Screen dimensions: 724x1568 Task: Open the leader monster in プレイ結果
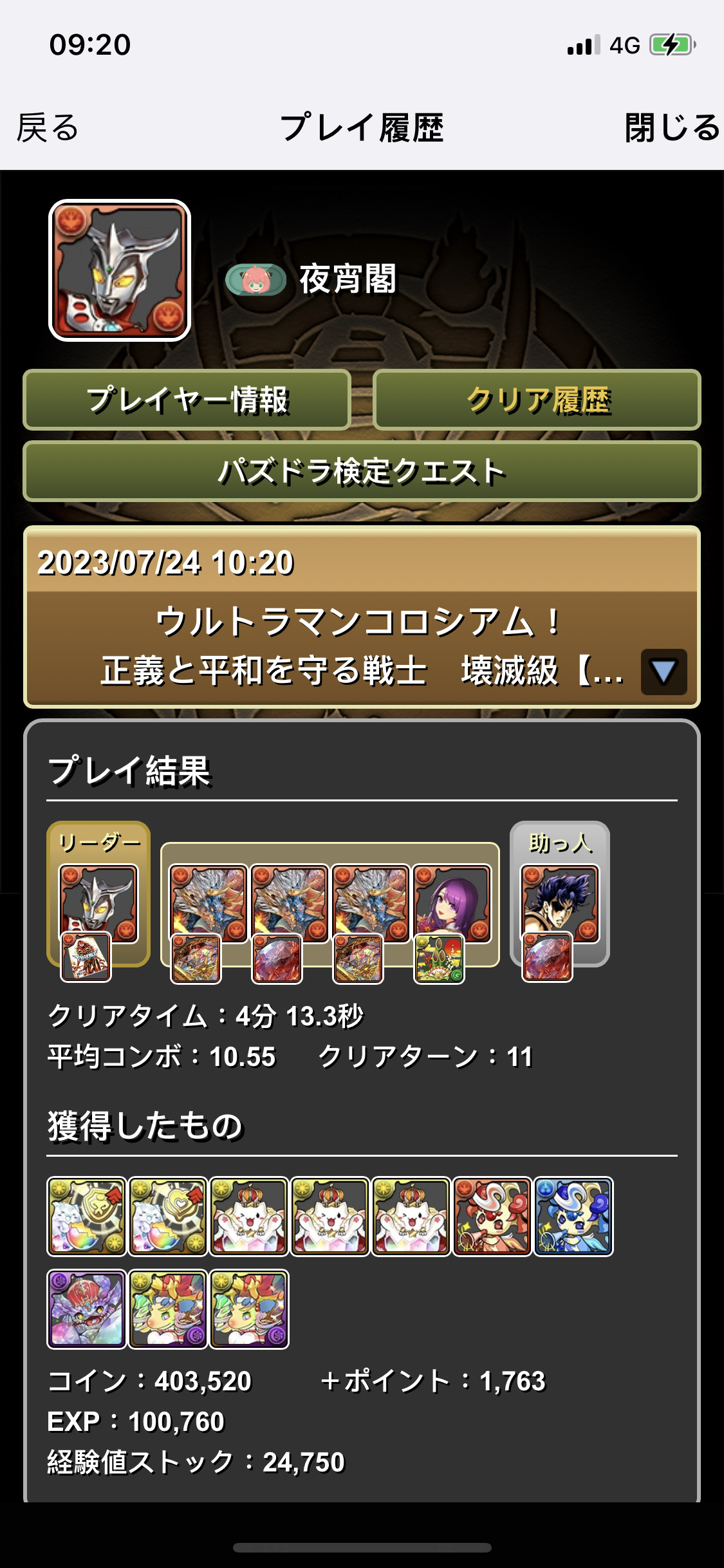98,902
